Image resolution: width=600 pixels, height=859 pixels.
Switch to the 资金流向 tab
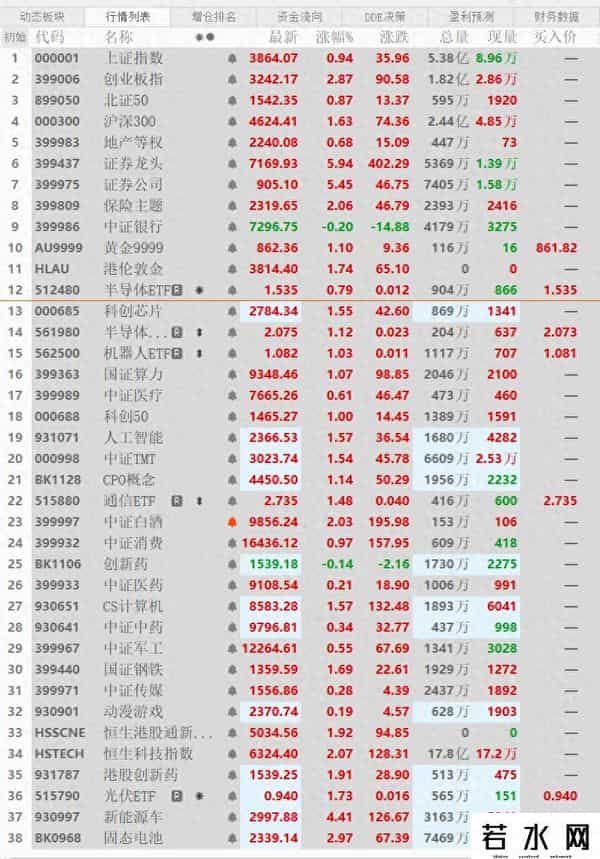pos(299,16)
